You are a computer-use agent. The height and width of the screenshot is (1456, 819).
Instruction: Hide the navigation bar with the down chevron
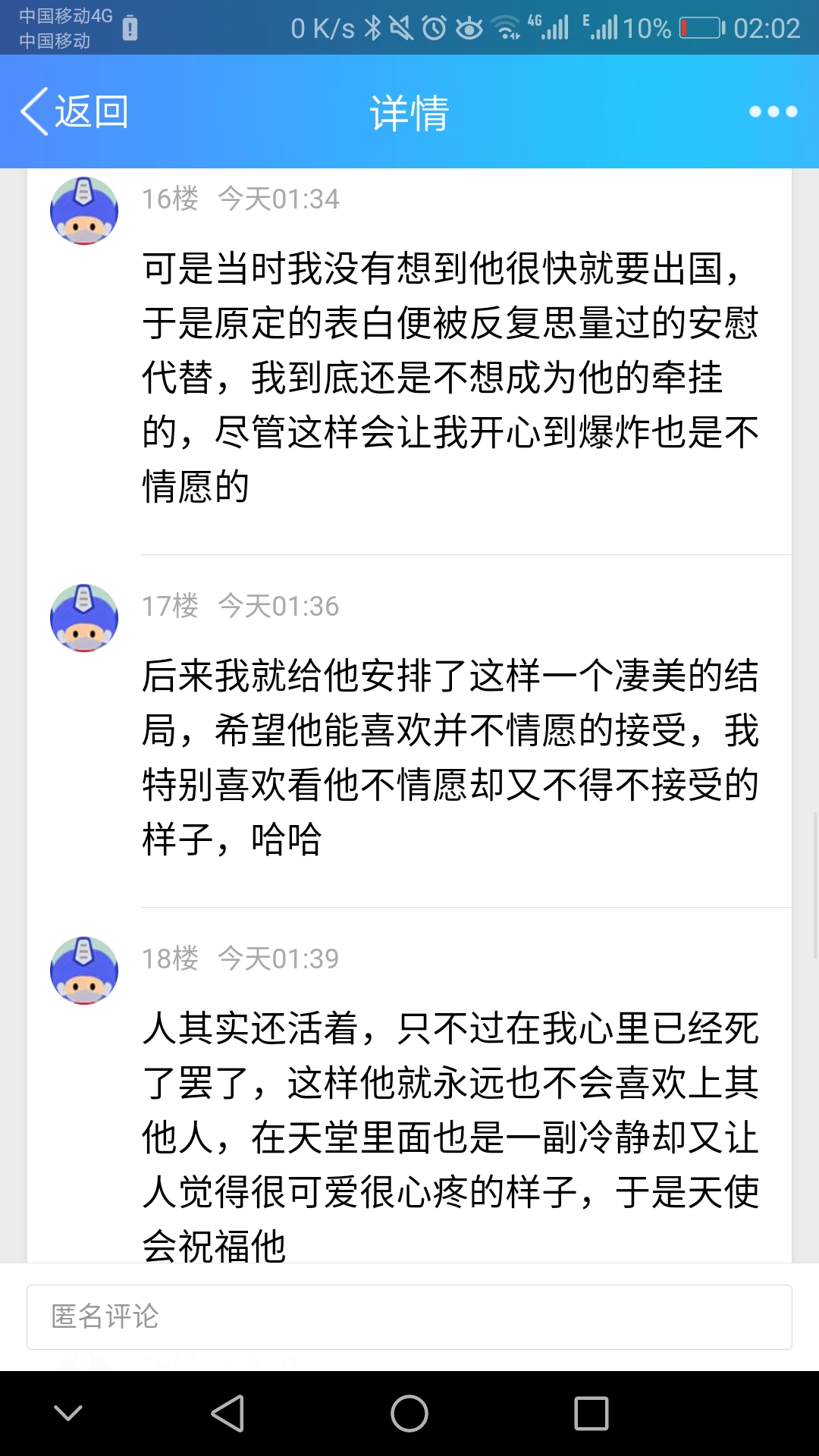68,1414
